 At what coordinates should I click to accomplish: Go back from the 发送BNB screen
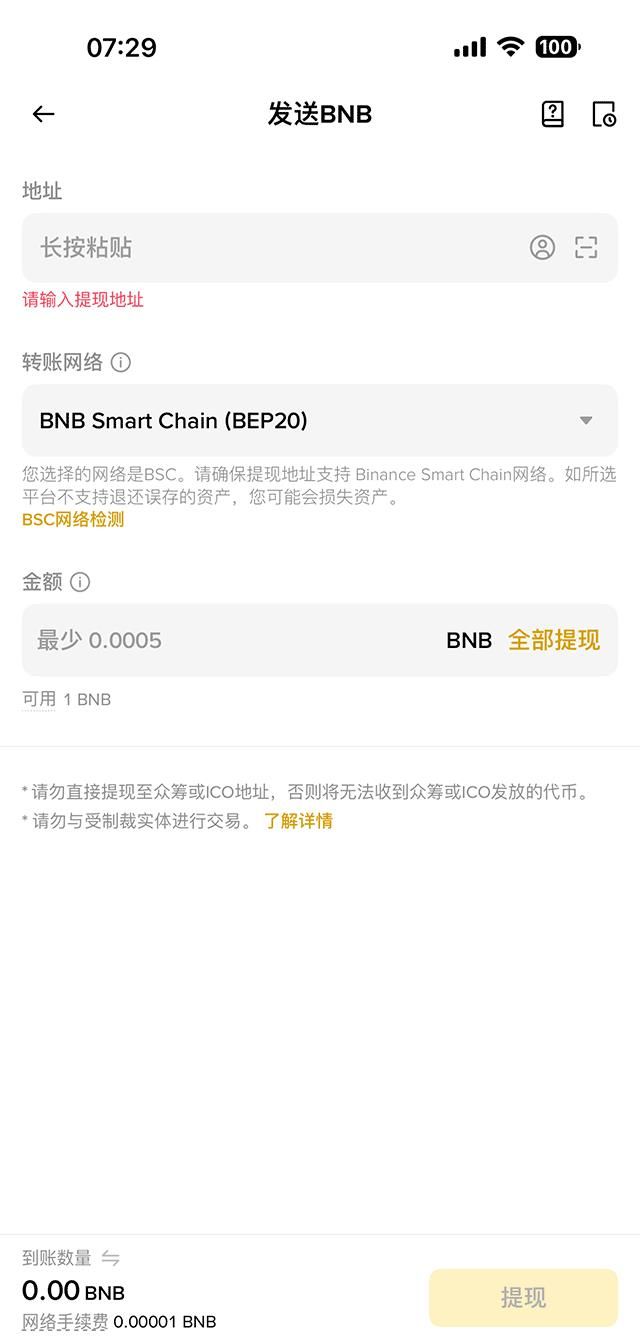point(43,114)
